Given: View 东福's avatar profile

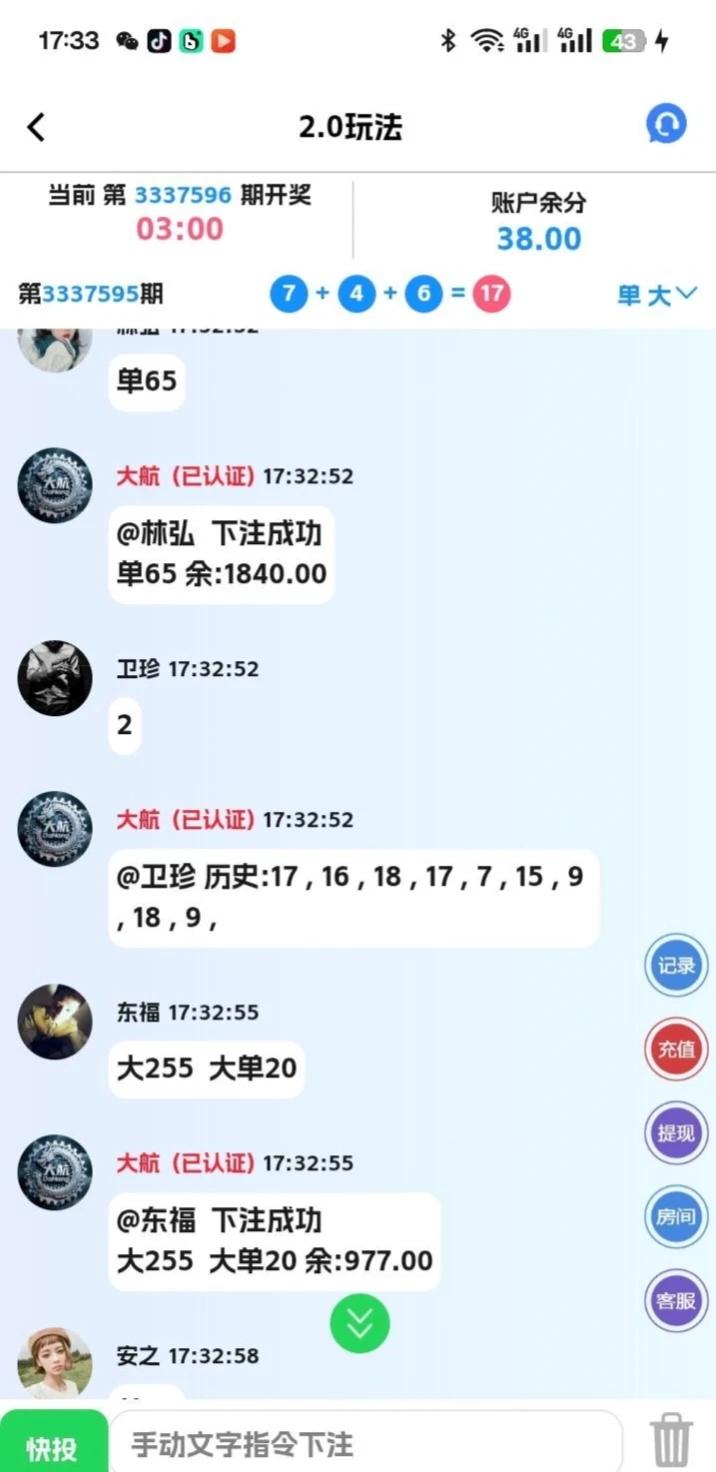Looking at the screenshot, I should tap(55, 1021).
